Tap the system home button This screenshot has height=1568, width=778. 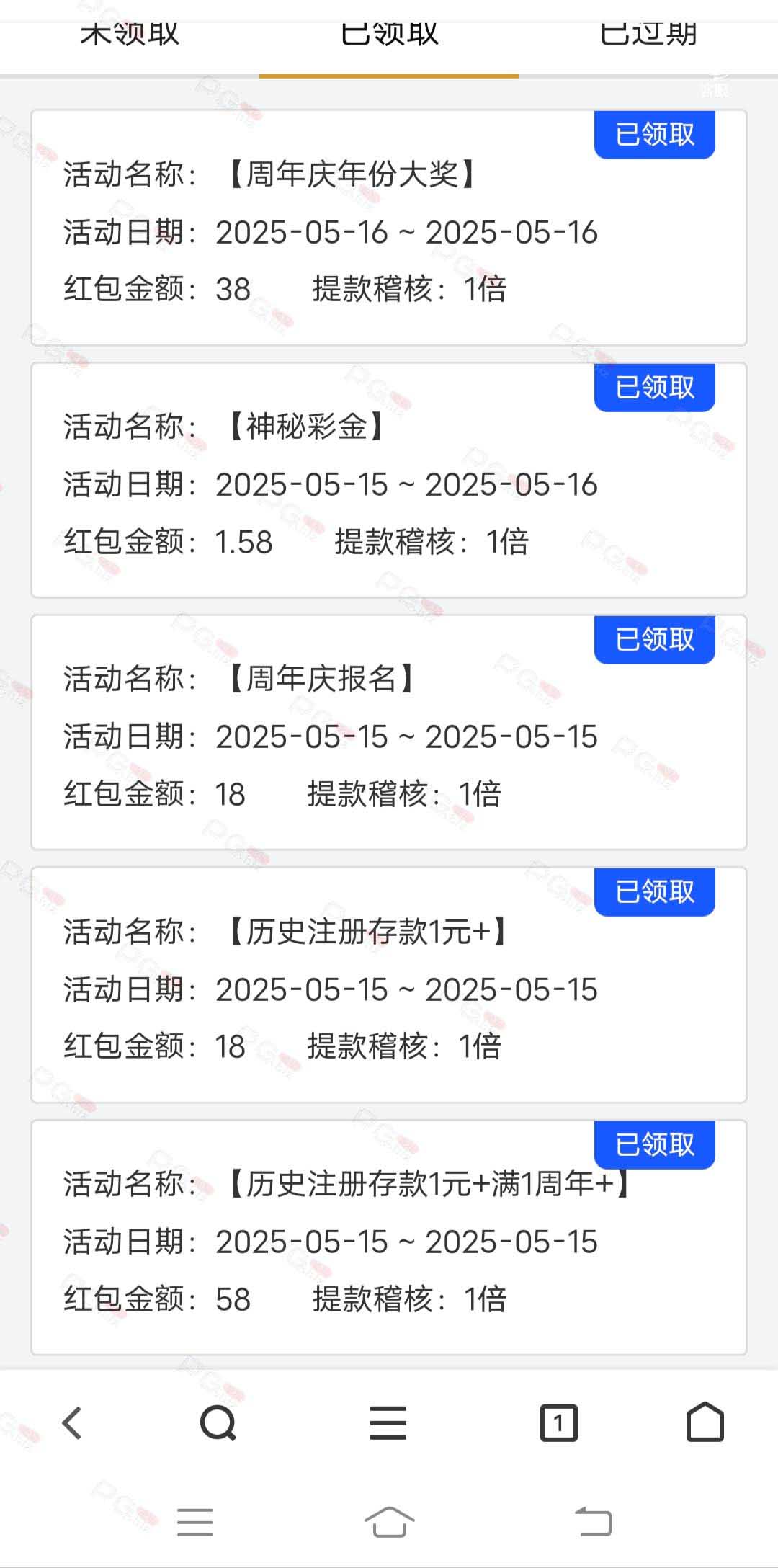click(x=389, y=1522)
